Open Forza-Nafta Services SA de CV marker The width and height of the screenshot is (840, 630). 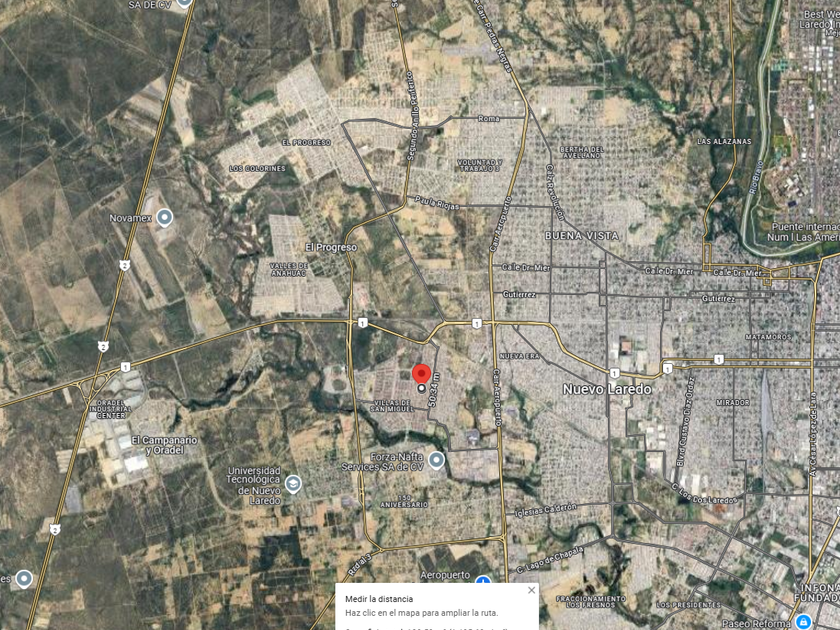tap(437, 460)
